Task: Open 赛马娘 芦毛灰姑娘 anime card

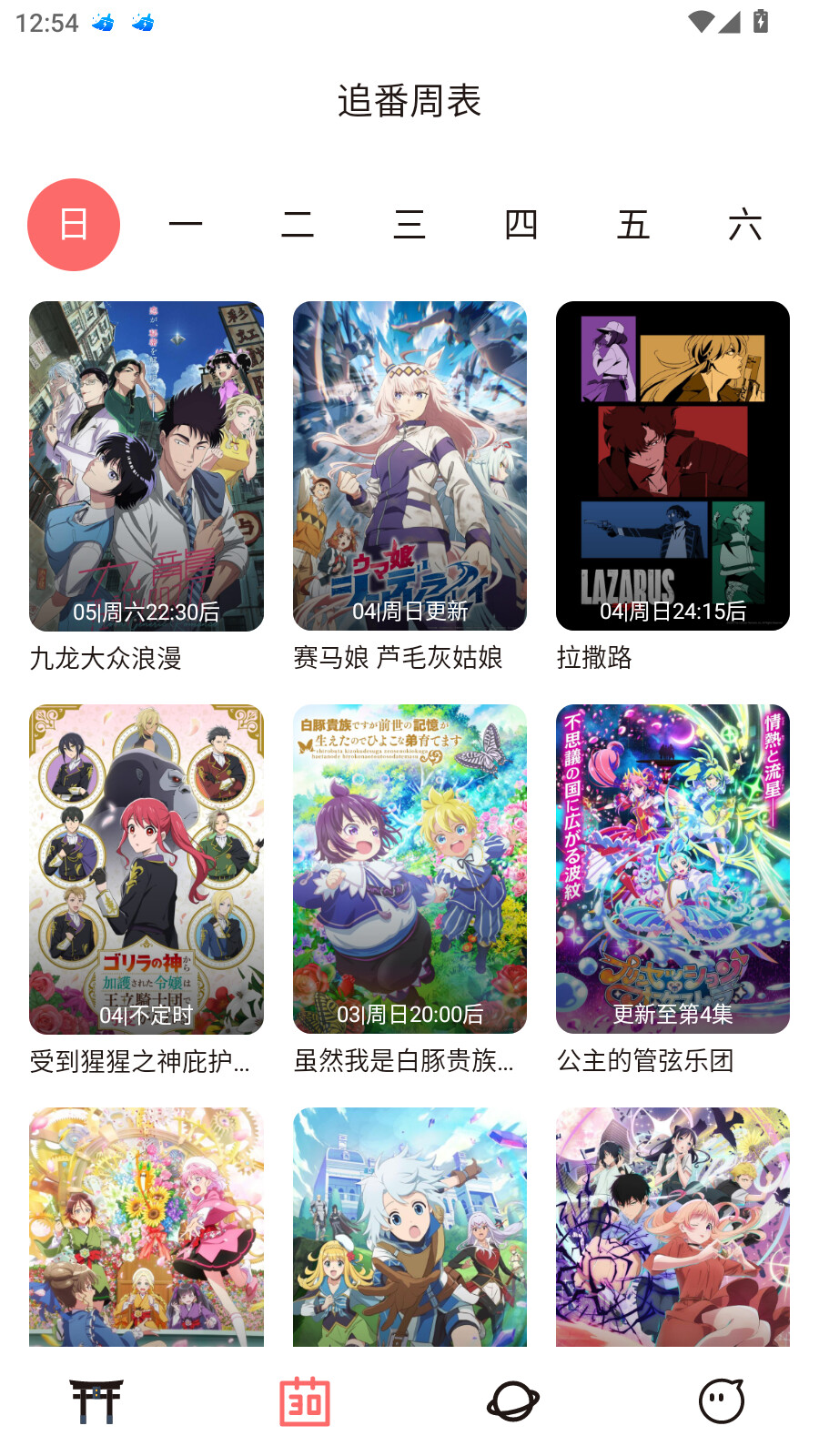Action: click(x=409, y=467)
